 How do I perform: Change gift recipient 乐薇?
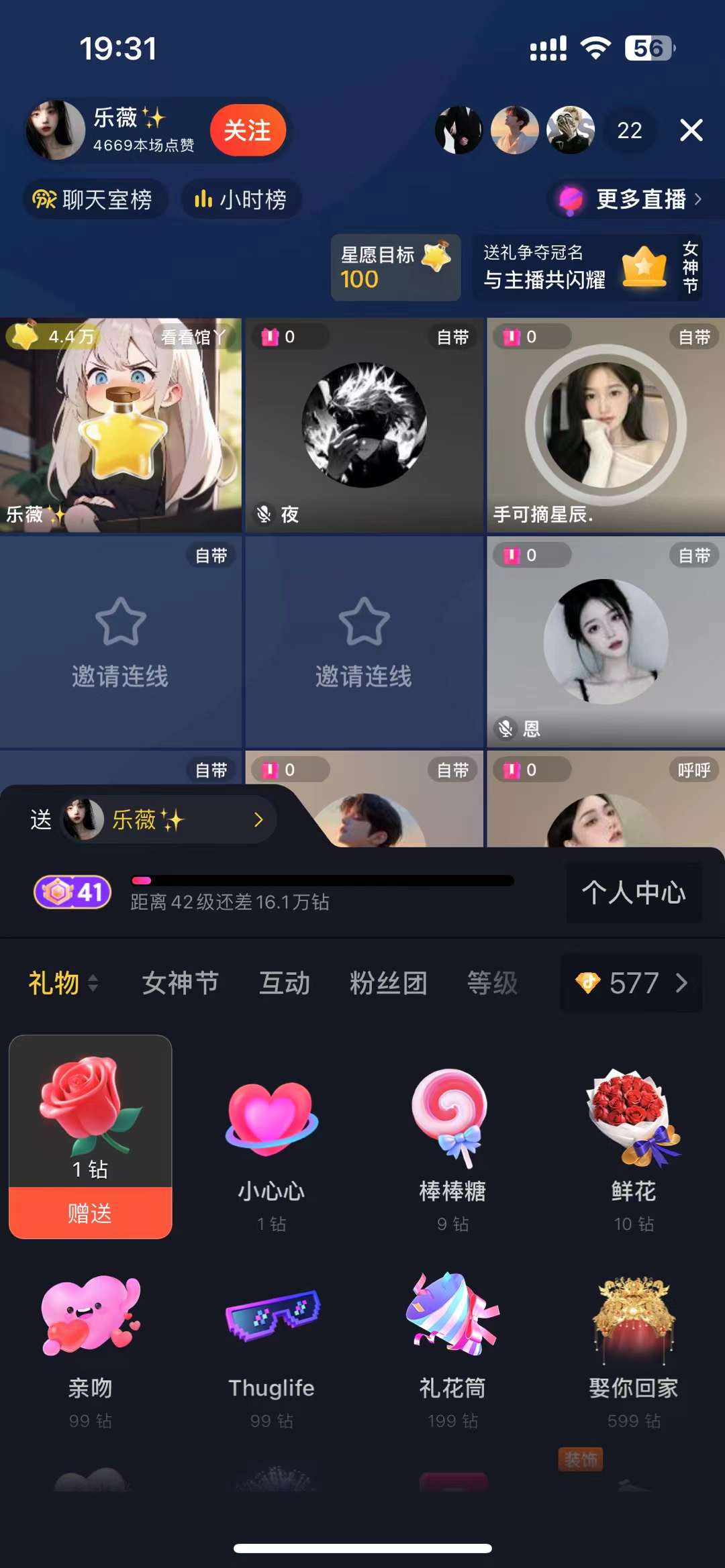168,819
